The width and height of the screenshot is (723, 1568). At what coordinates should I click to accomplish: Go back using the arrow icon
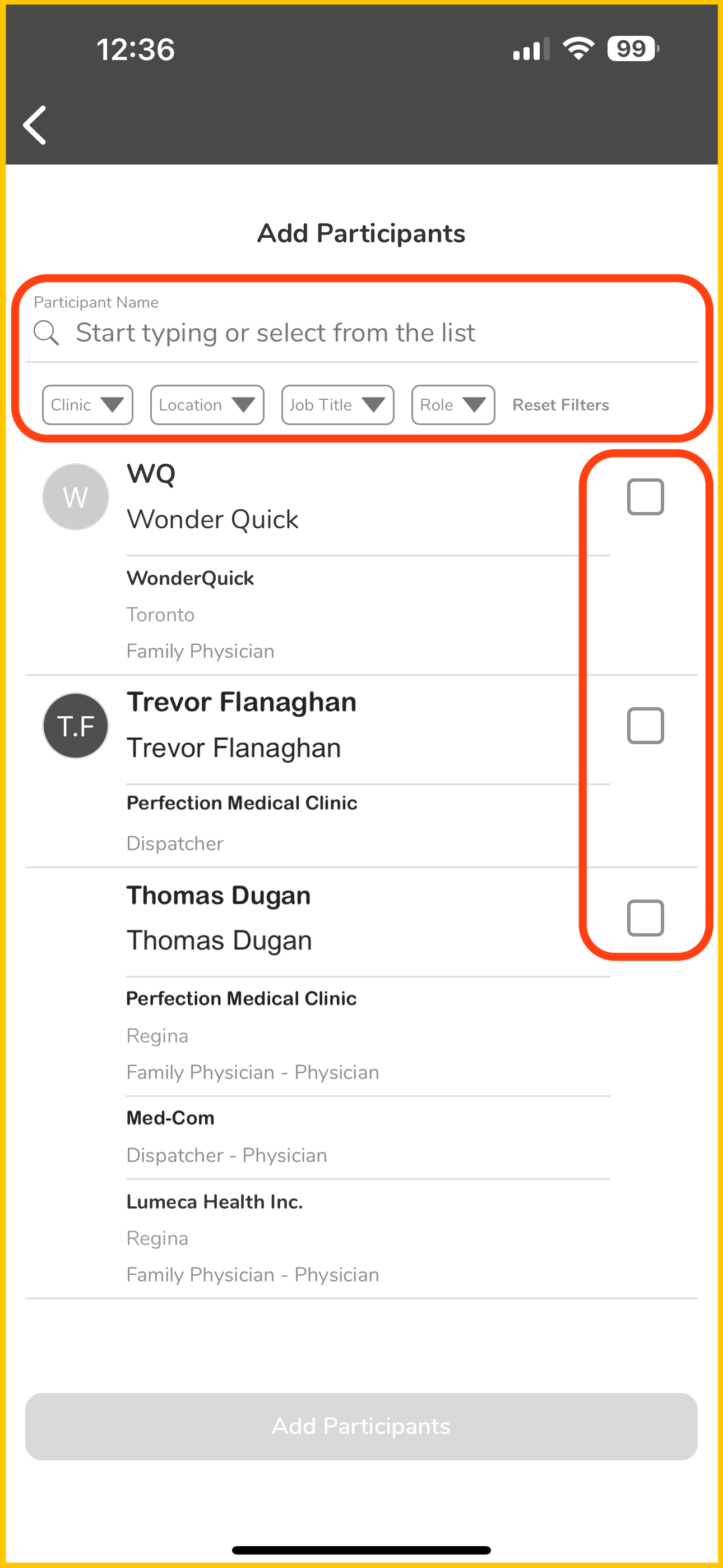(35, 125)
